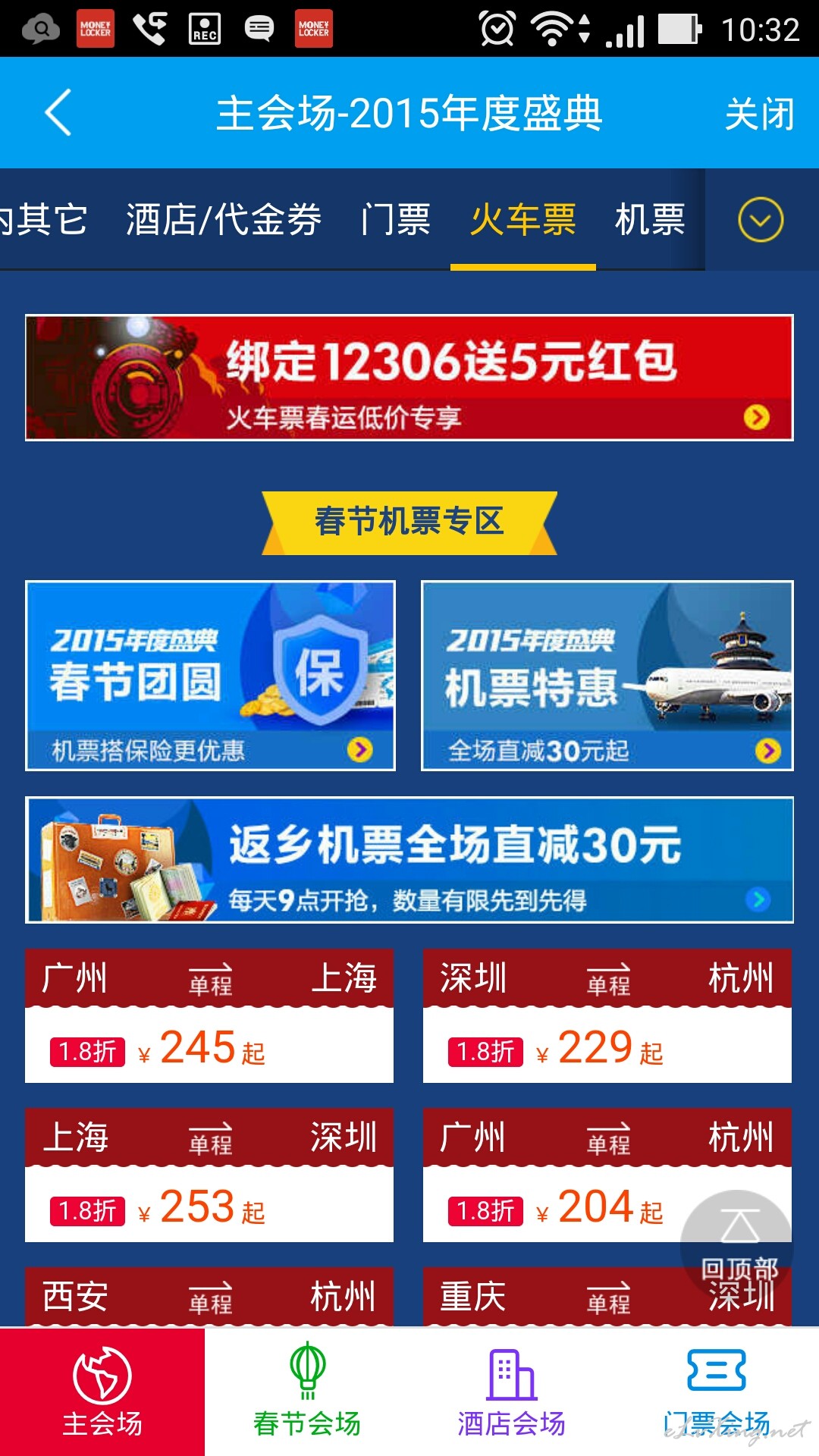
Task: Open the 主会场 bottom tab
Action: (x=102, y=1392)
